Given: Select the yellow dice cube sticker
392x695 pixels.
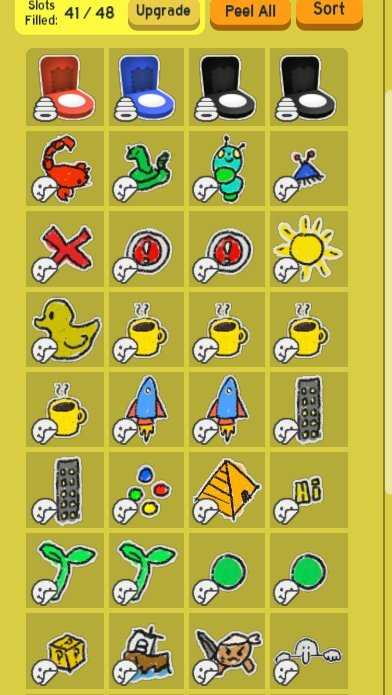Looking at the screenshot, I should (x=65, y=651).
